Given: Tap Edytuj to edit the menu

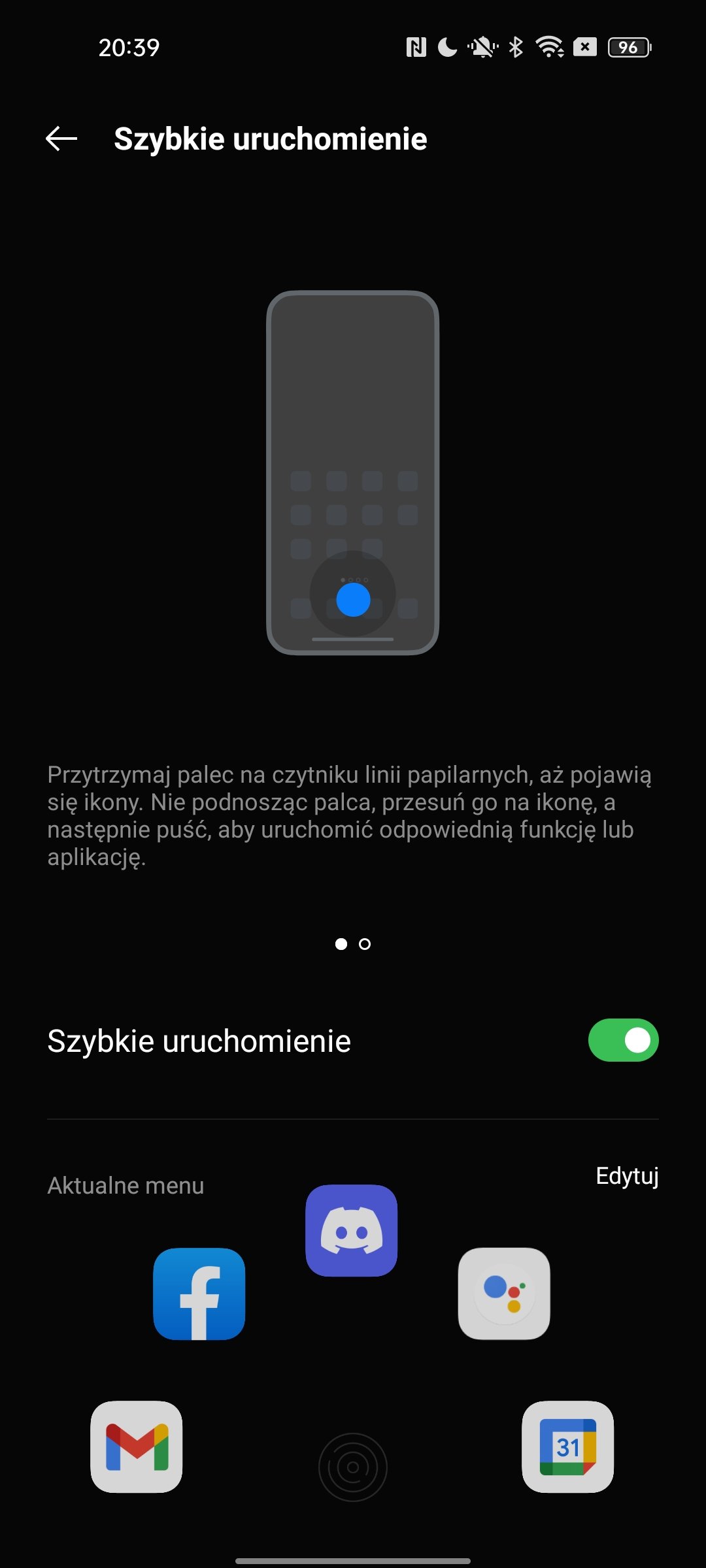Looking at the screenshot, I should [x=627, y=1176].
